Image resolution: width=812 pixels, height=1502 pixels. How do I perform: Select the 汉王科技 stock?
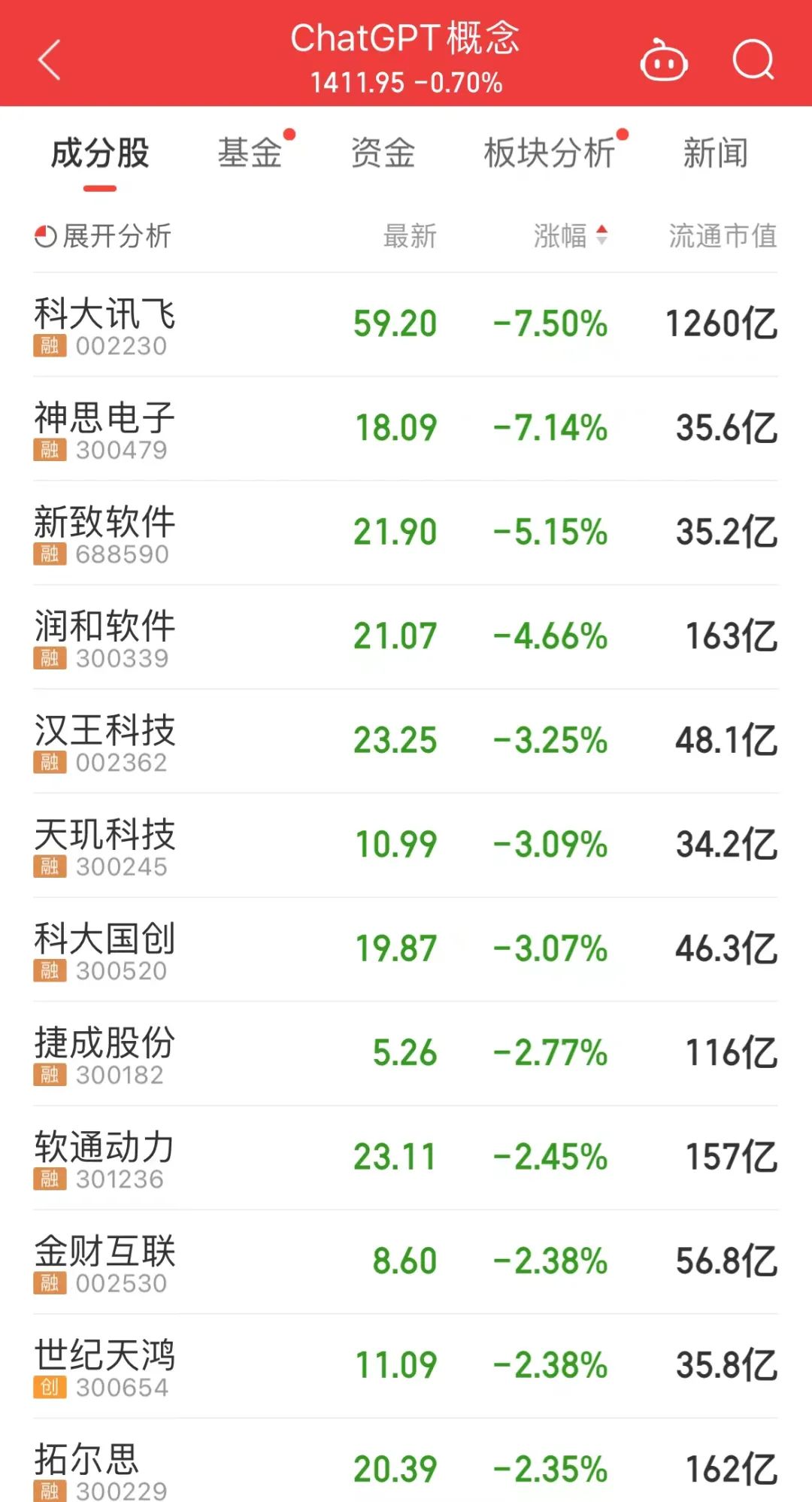point(406,742)
